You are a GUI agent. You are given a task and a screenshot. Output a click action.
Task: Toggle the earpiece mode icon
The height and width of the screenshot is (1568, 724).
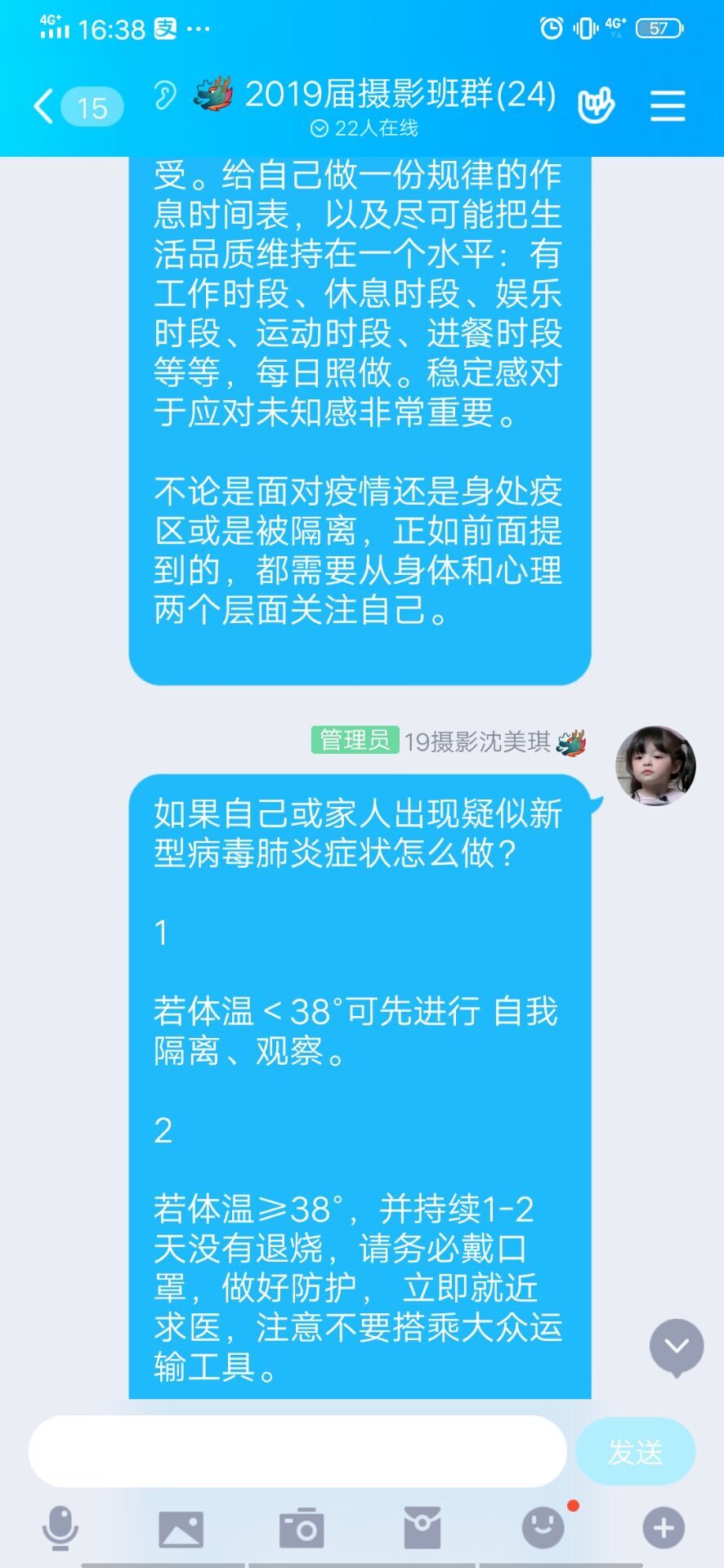pos(164,96)
